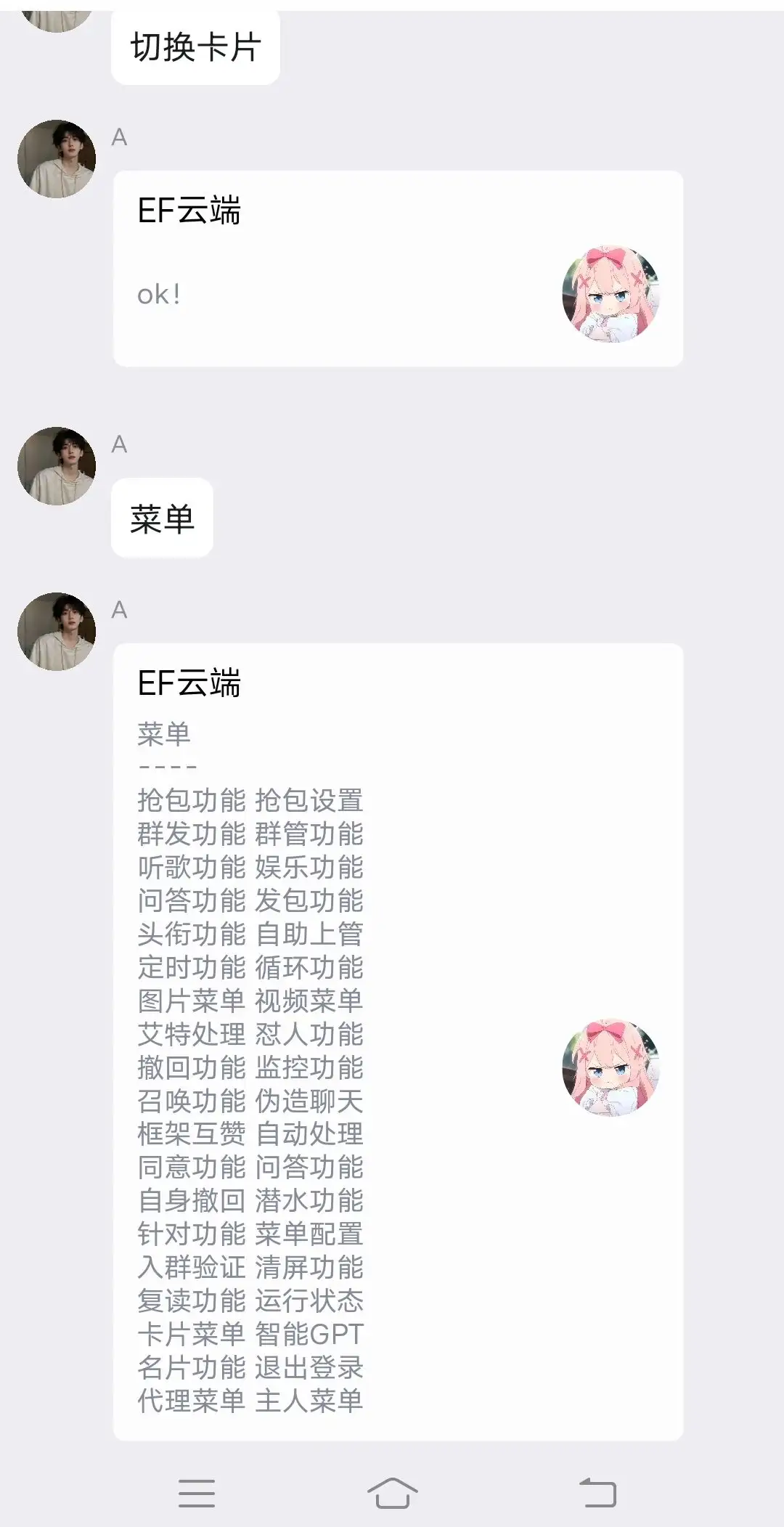Screen dimensions: 784x1527
Task: Open the EF云端 menu list card
Action: (x=398, y=1041)
